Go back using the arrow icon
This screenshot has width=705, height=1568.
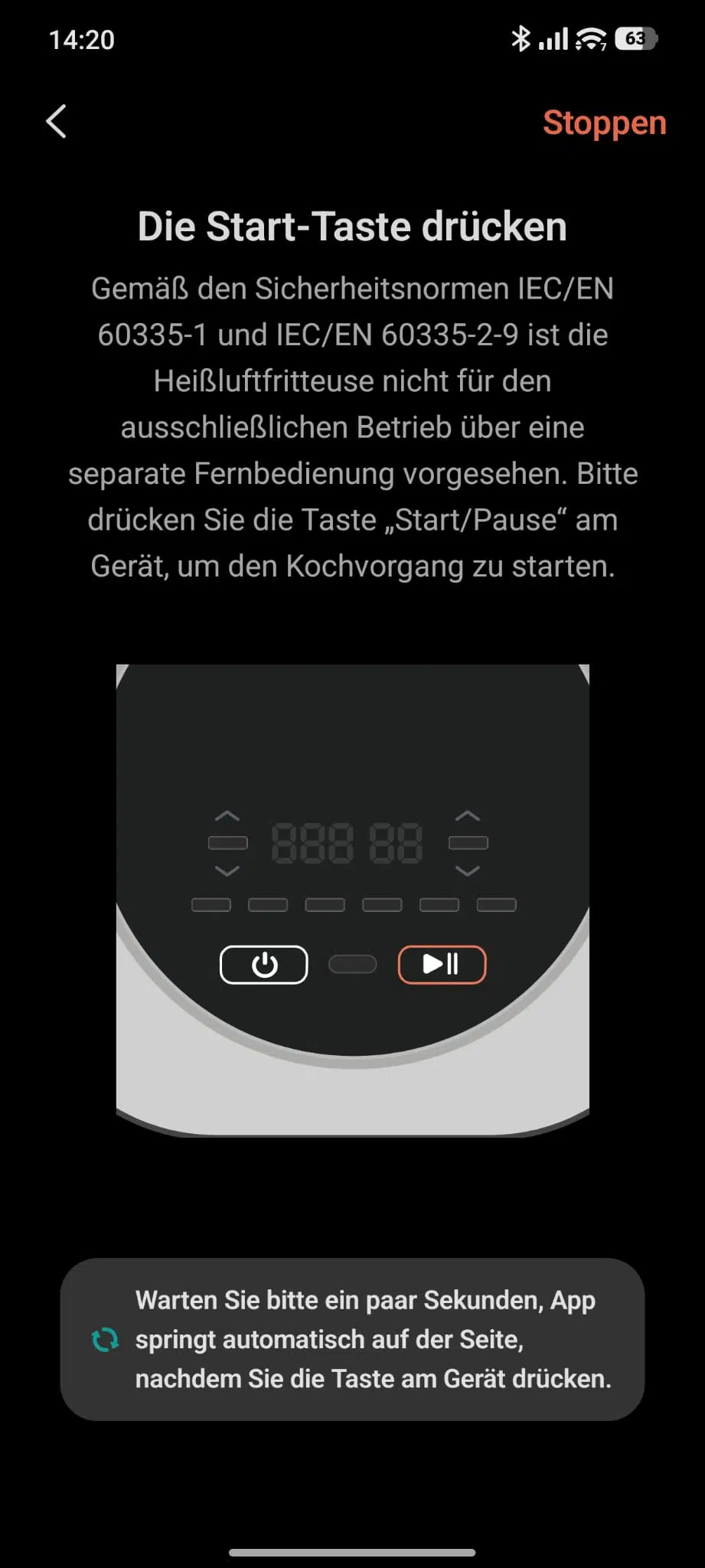pos(57,122)
